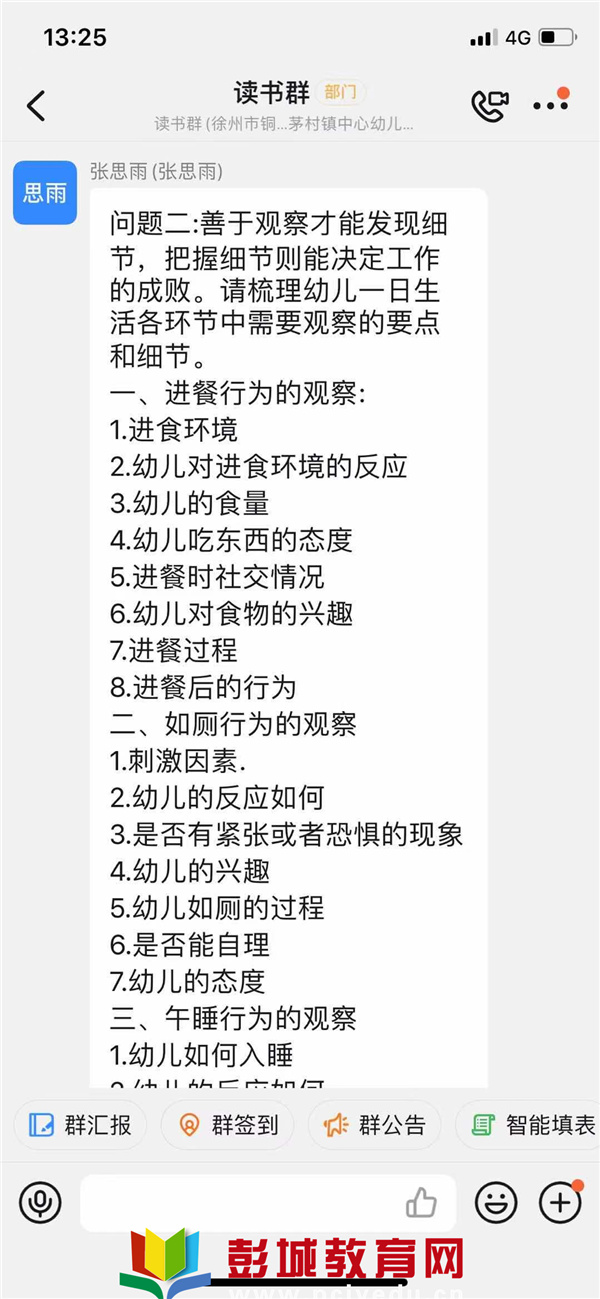Viewport: 600px width, 1299px height.
Task: Start a group call
Action: pos(490,106)
